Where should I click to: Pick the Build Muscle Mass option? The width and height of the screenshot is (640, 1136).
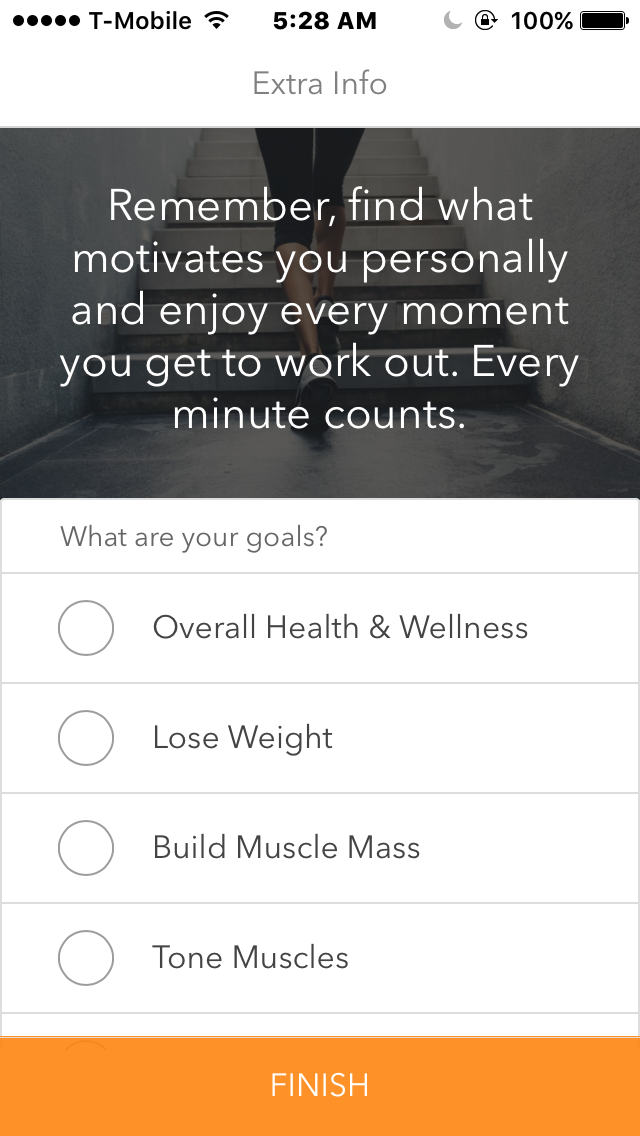320,848
